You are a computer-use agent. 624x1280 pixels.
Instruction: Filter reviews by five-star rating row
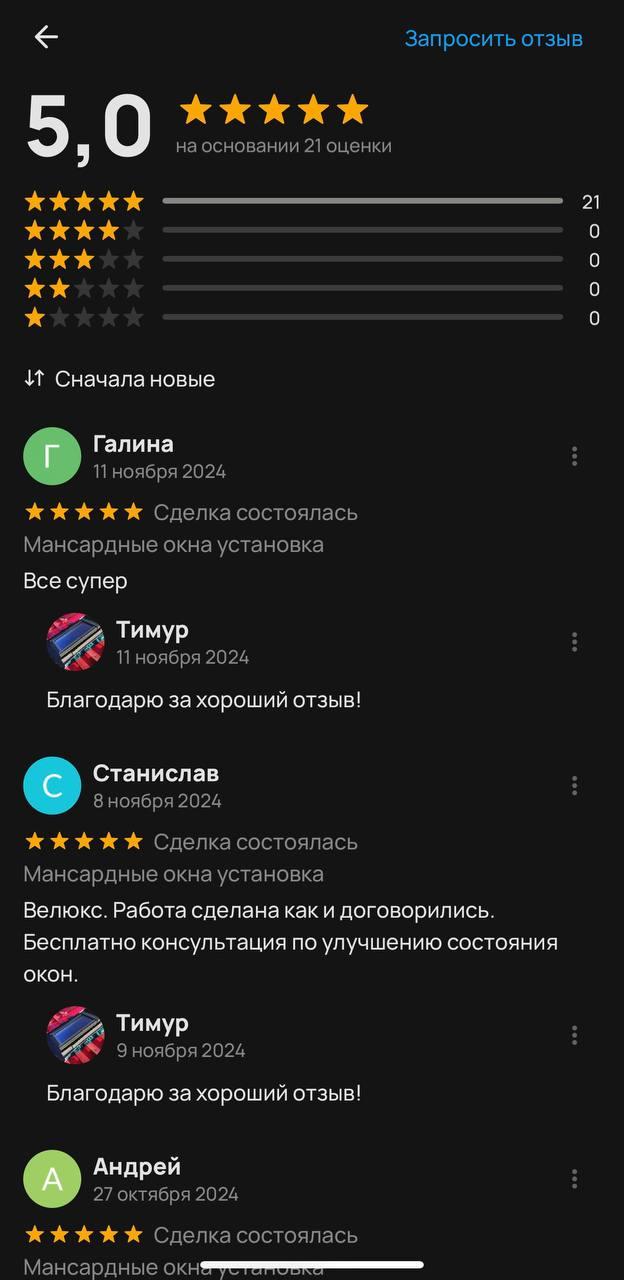tap(310, 202)
